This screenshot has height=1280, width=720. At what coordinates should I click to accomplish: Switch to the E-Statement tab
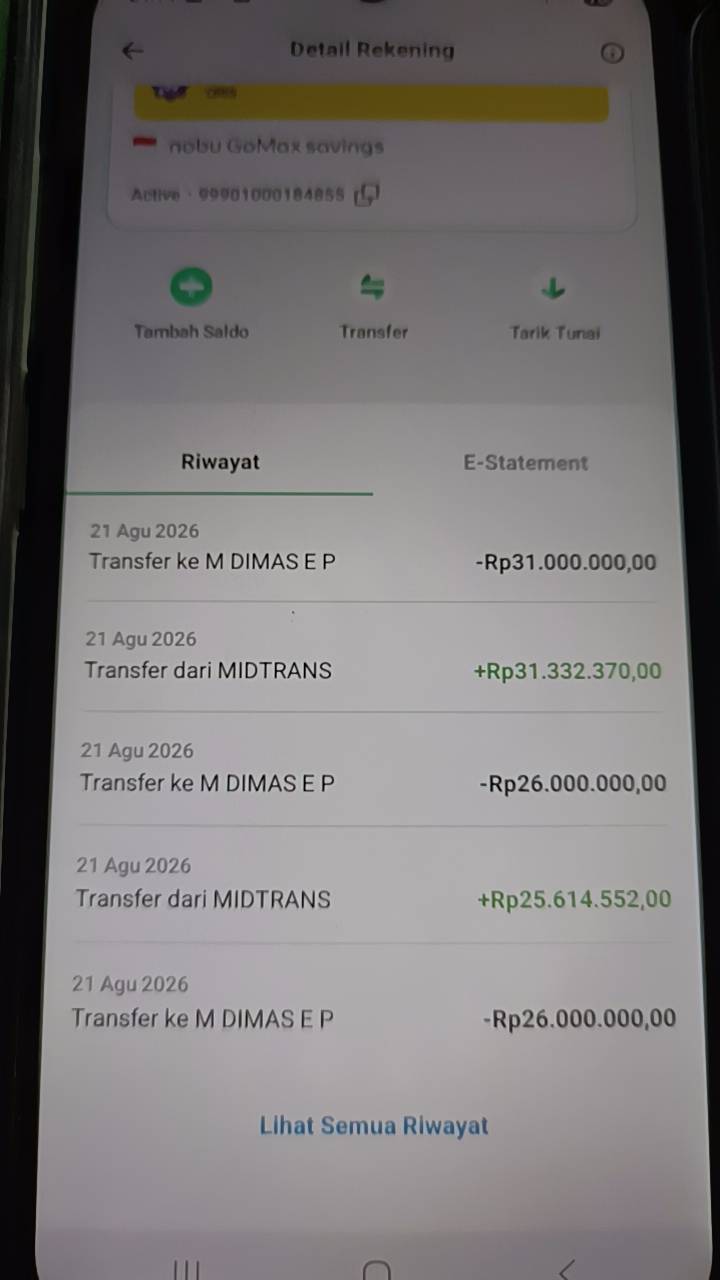[525, 463]
